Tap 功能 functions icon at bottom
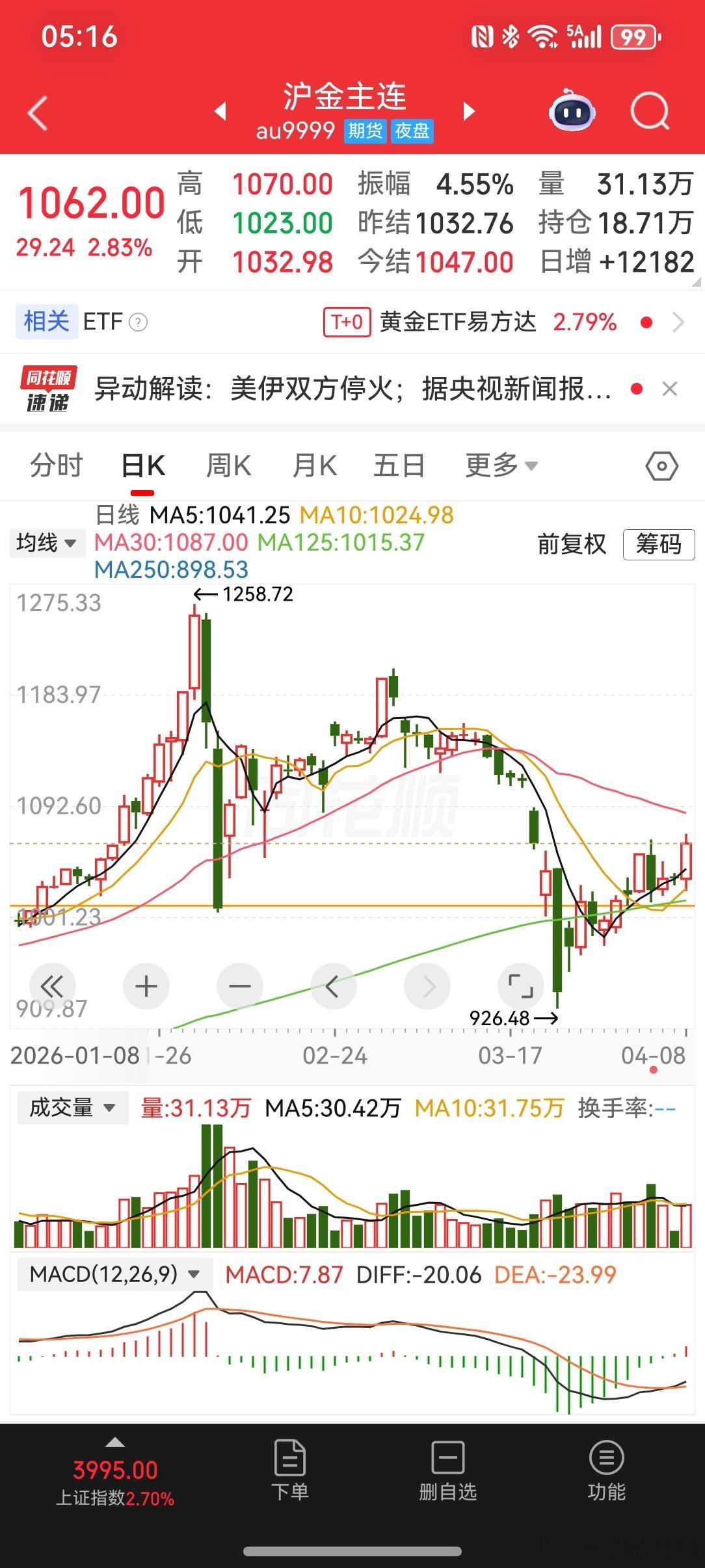The image size is (705, 1568). coord(606,1463)
